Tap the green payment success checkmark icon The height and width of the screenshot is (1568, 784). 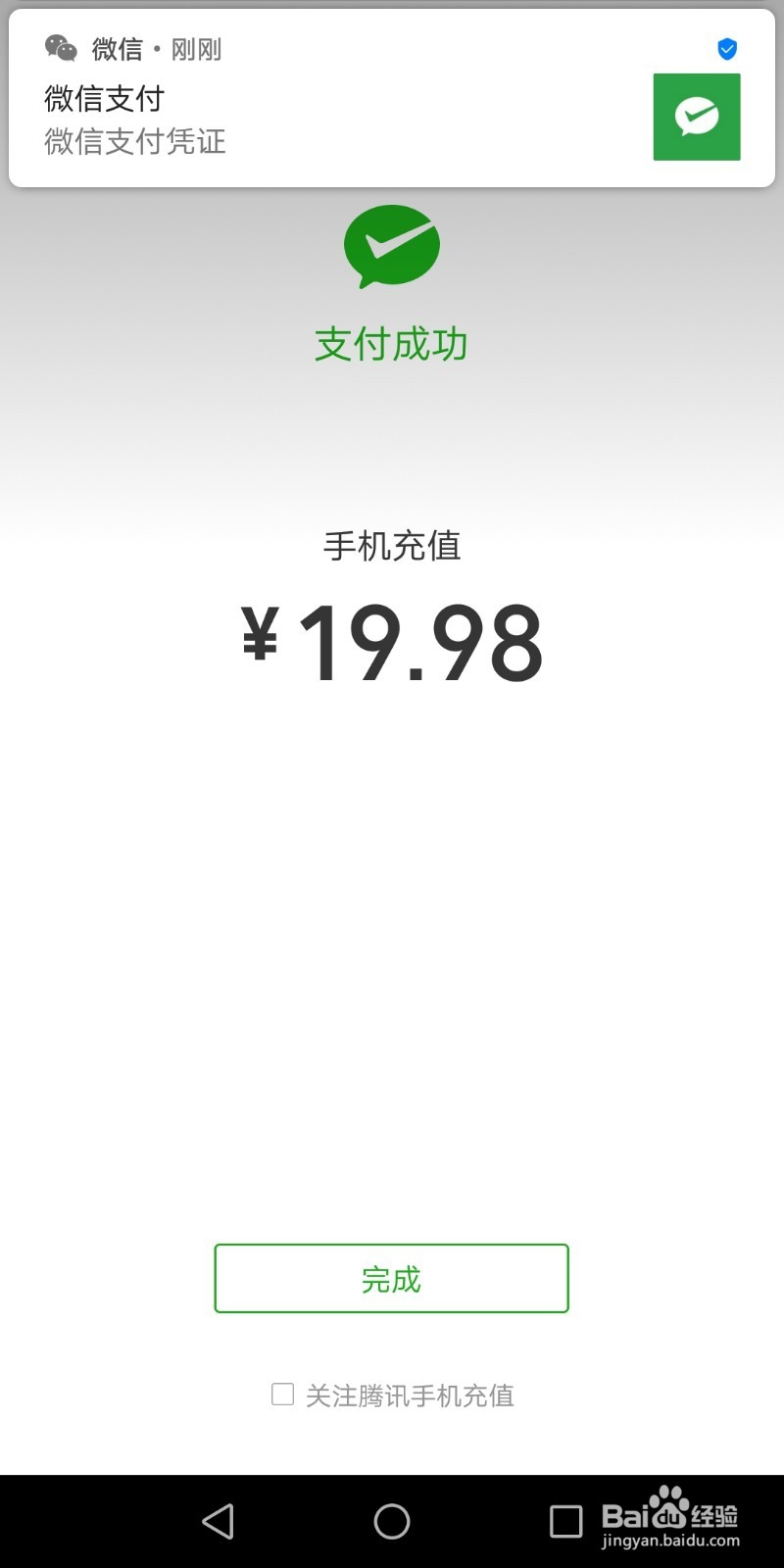391,246
